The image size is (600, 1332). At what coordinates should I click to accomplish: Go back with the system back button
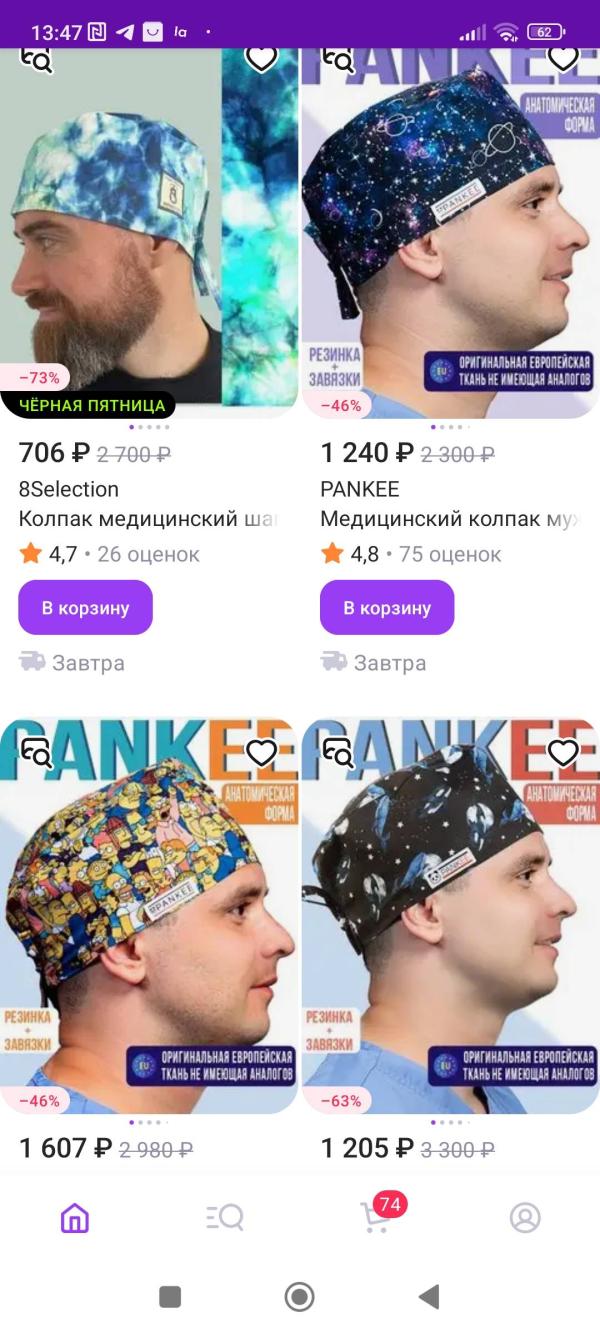429,1297
